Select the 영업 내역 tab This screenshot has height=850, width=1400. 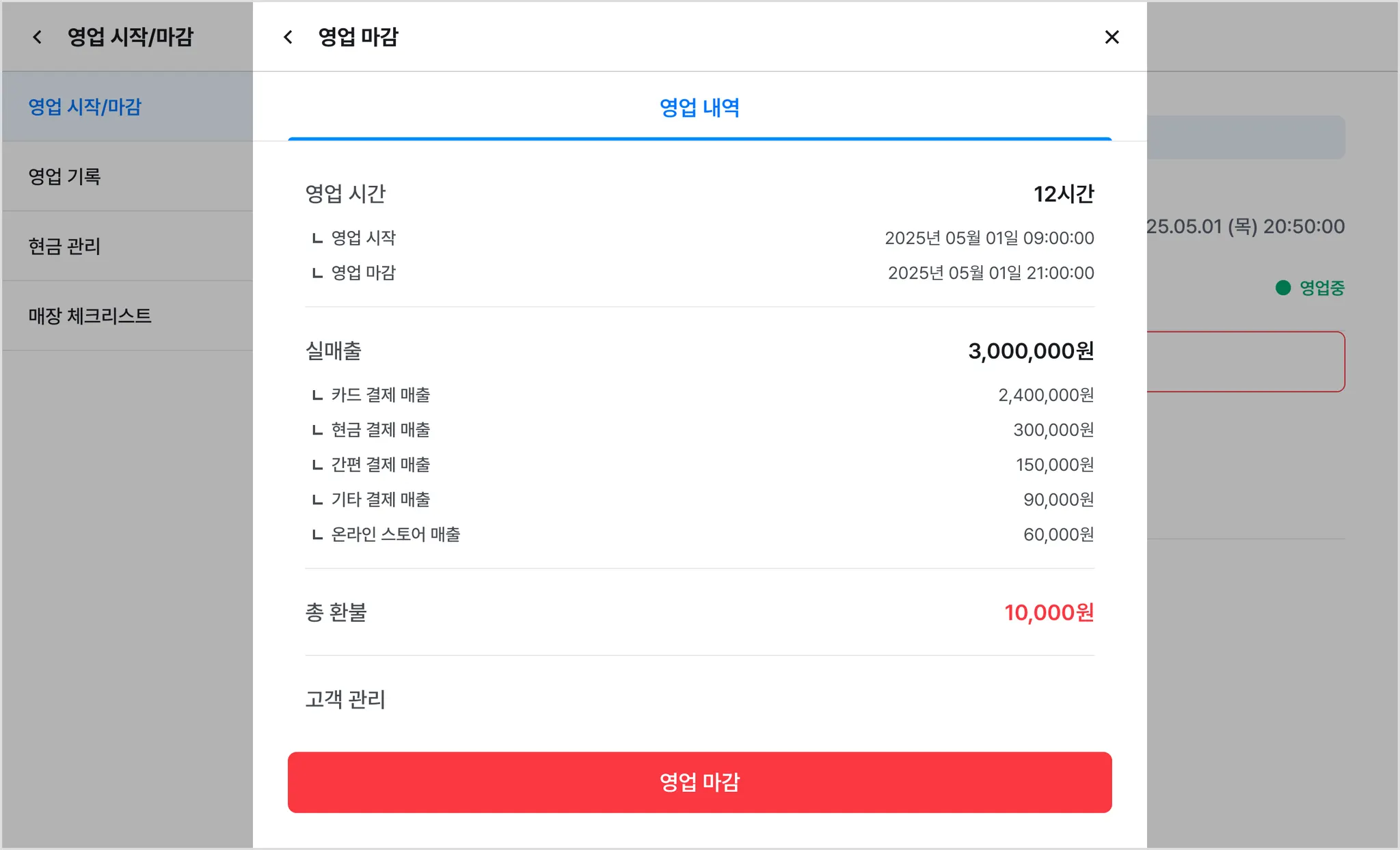[x=699, y=108]
